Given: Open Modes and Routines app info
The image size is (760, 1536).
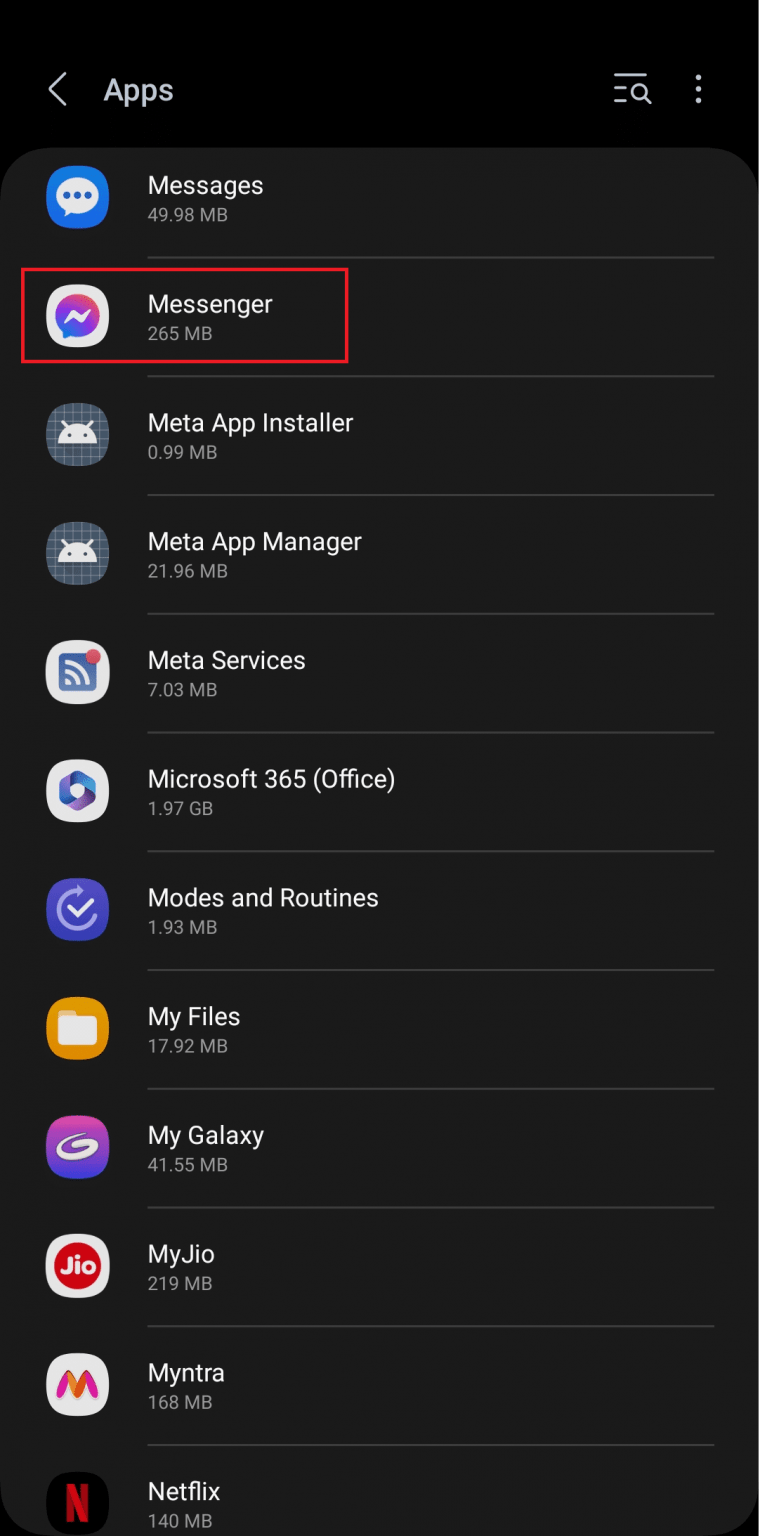Looking at the screenshot, I should [380, 911].
